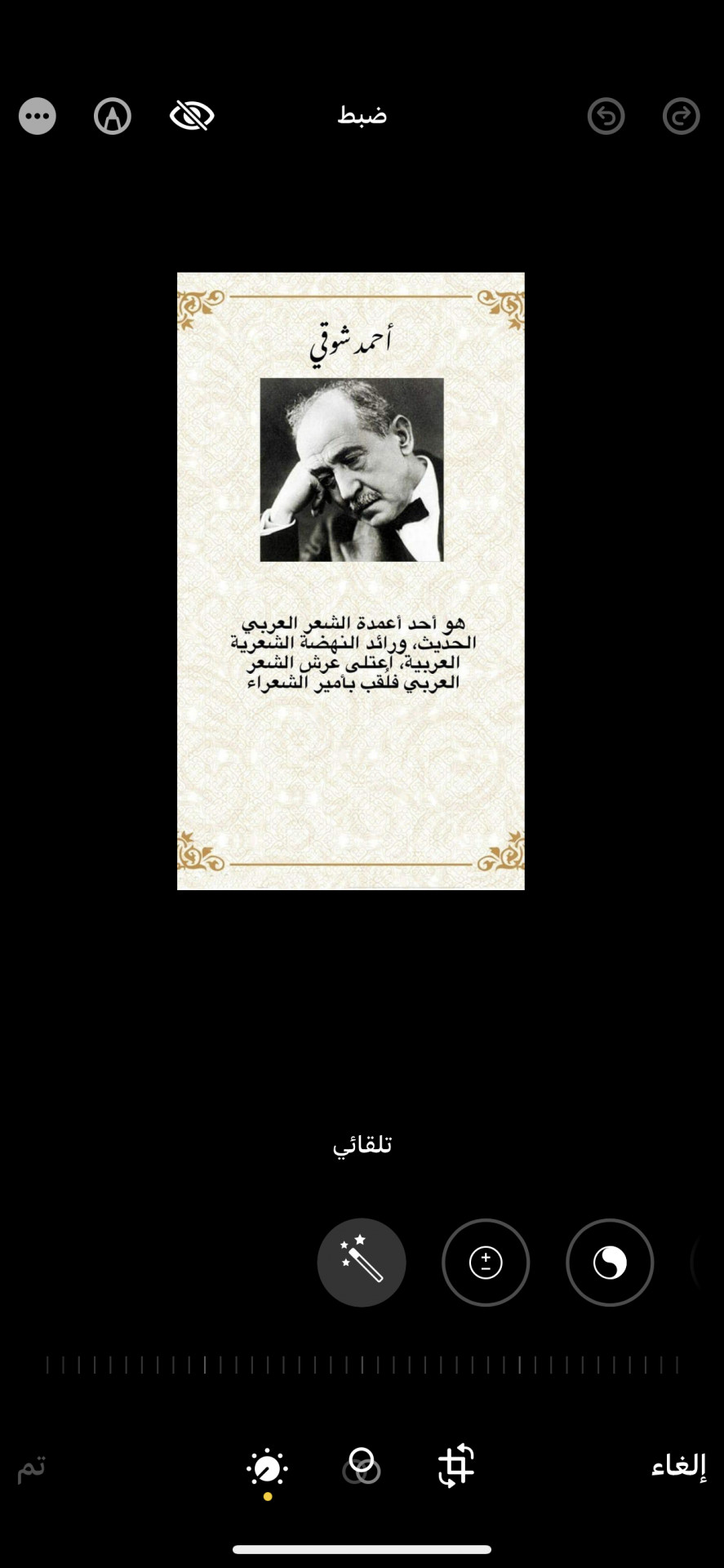This screenshot has height=1568, width=724.
Task: Cancel editing with إلغاء
Action: (x=678, y=1466)
